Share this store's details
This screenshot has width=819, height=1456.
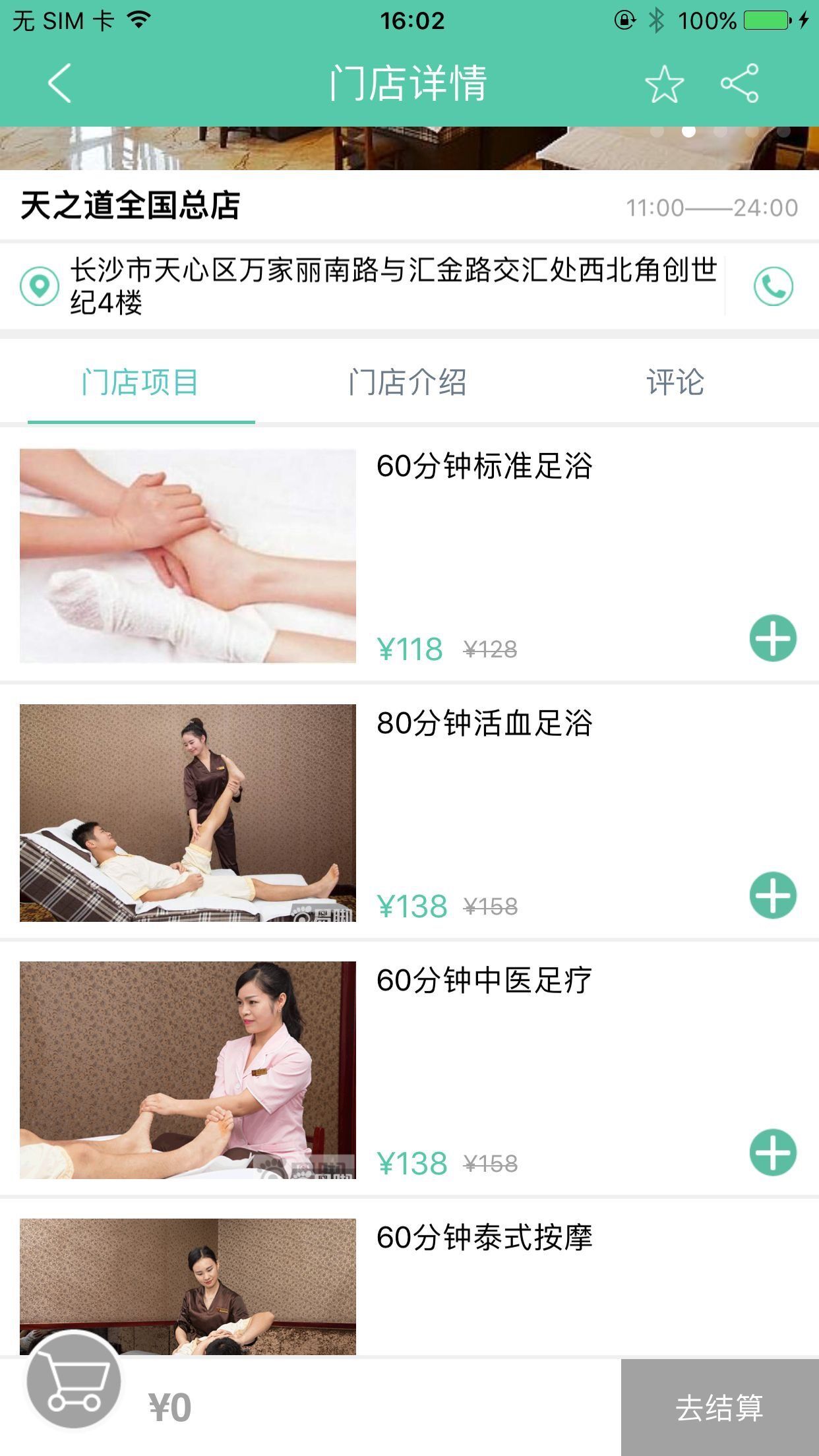[740, 83]
